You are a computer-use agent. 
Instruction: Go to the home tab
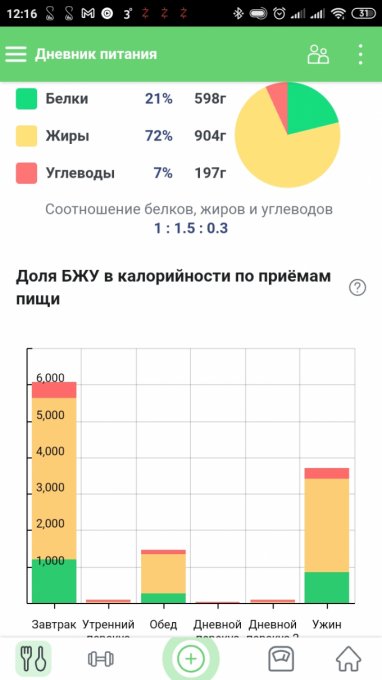tap(349, 659)
